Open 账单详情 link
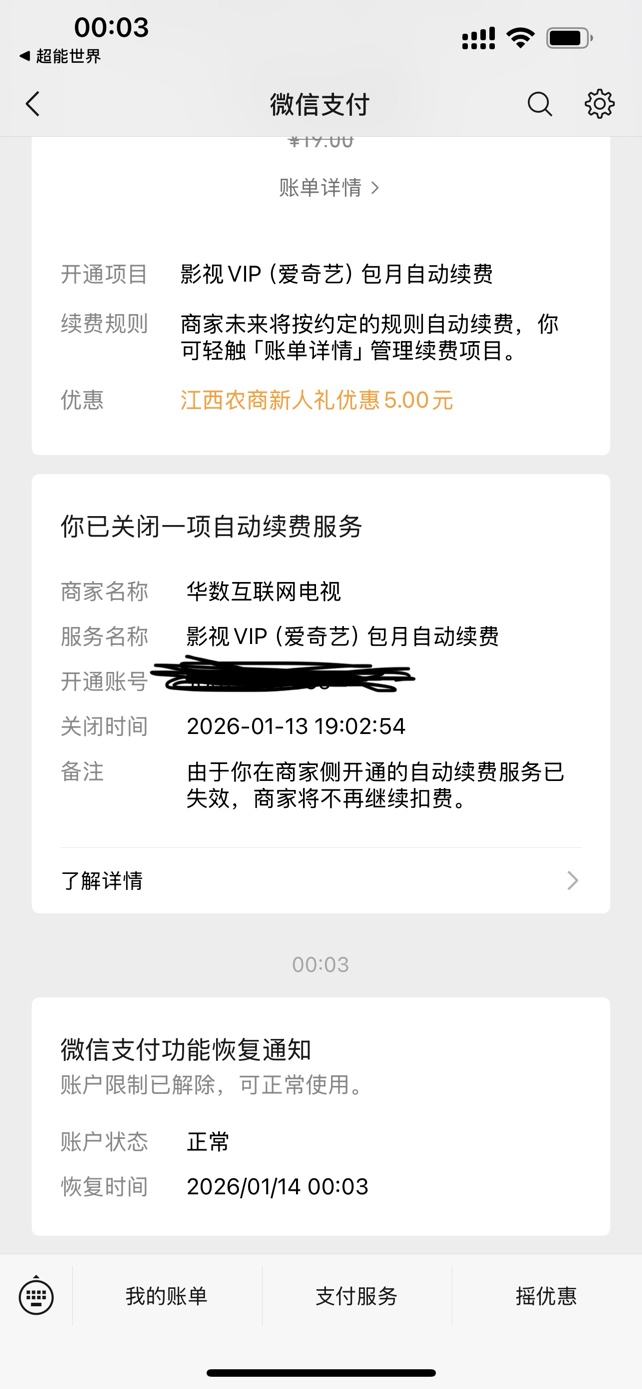This screenshot has width=642, height=1389. (x=329, y=188)
